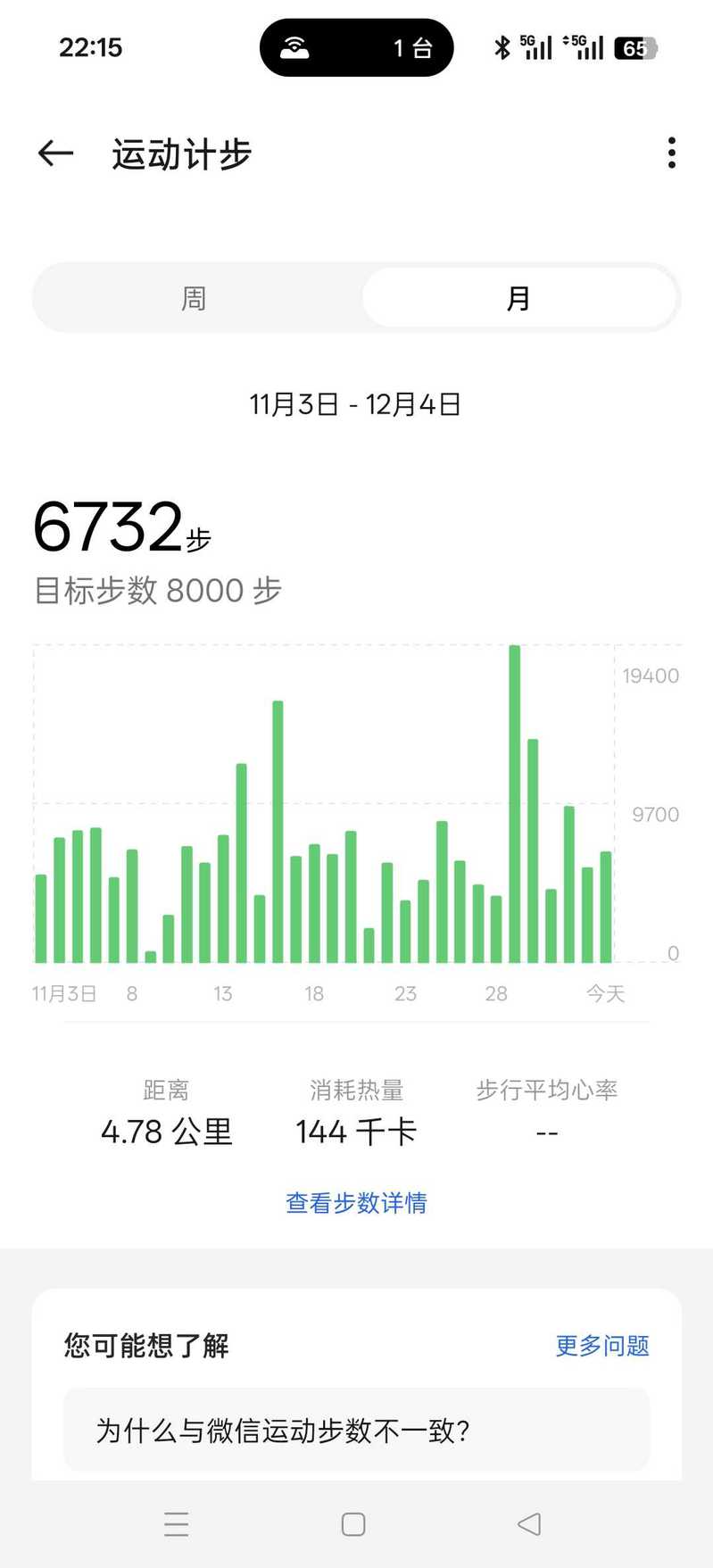713x1568 pixels.
Task: Open the recent apps menu button
Action: (x=177, y=1524)
